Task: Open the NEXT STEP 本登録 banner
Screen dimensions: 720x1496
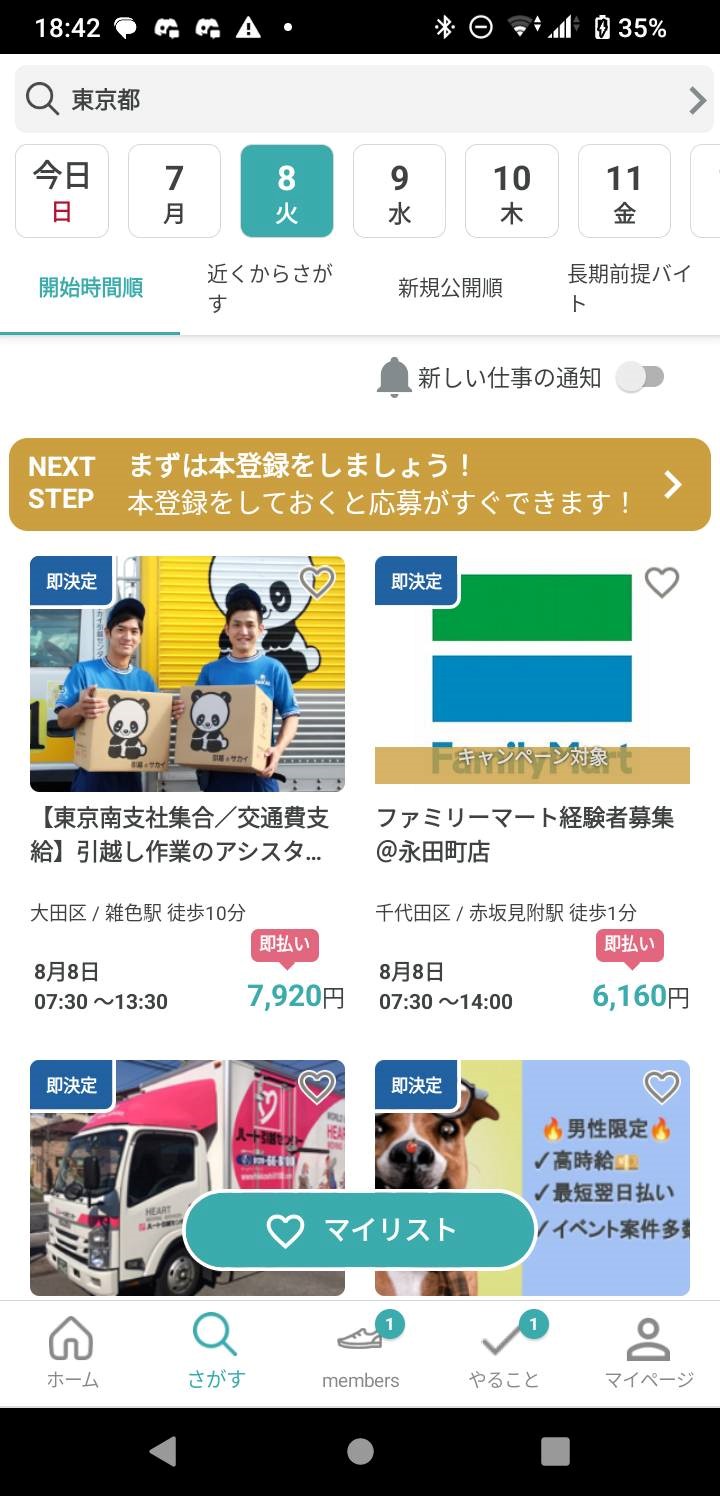Action: point(360,484)
